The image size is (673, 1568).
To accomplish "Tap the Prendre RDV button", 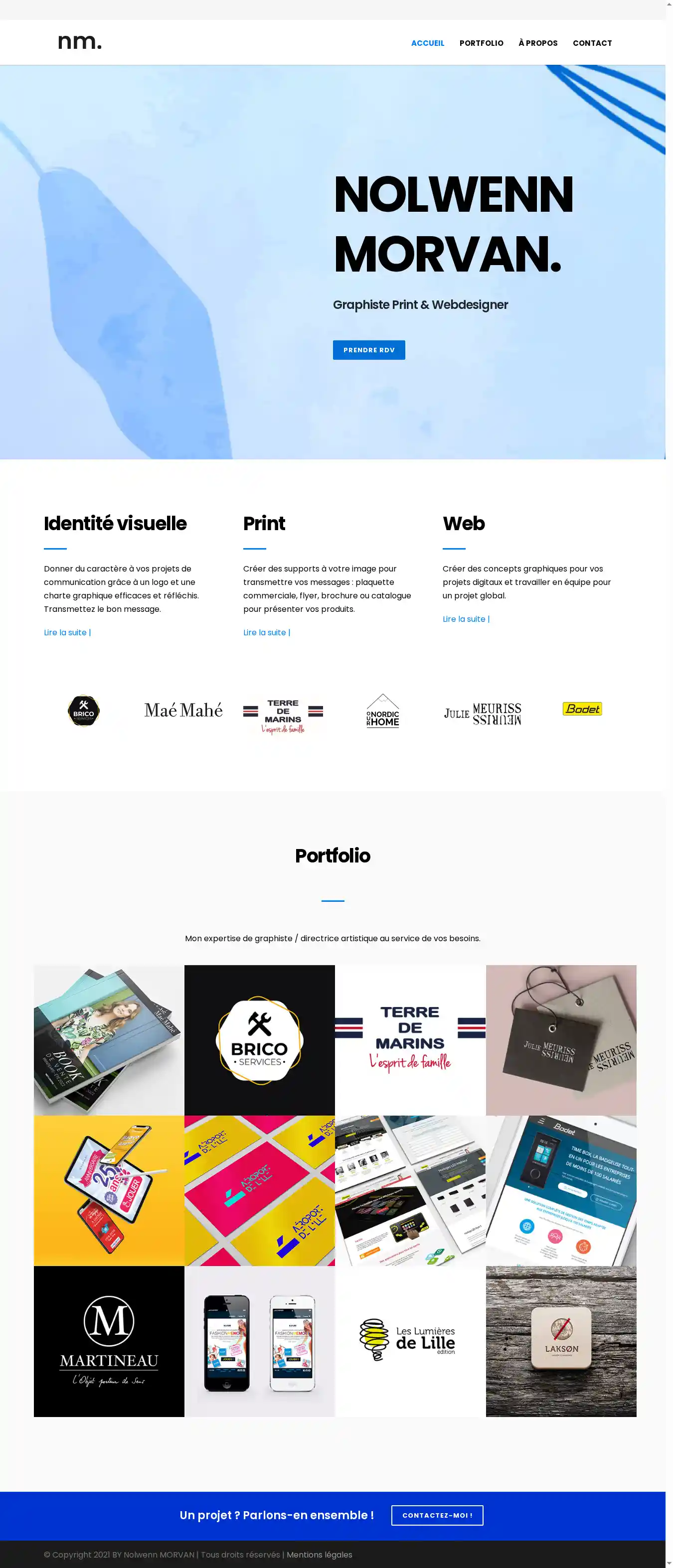I will pyautogui.click(x=368, y=350).
